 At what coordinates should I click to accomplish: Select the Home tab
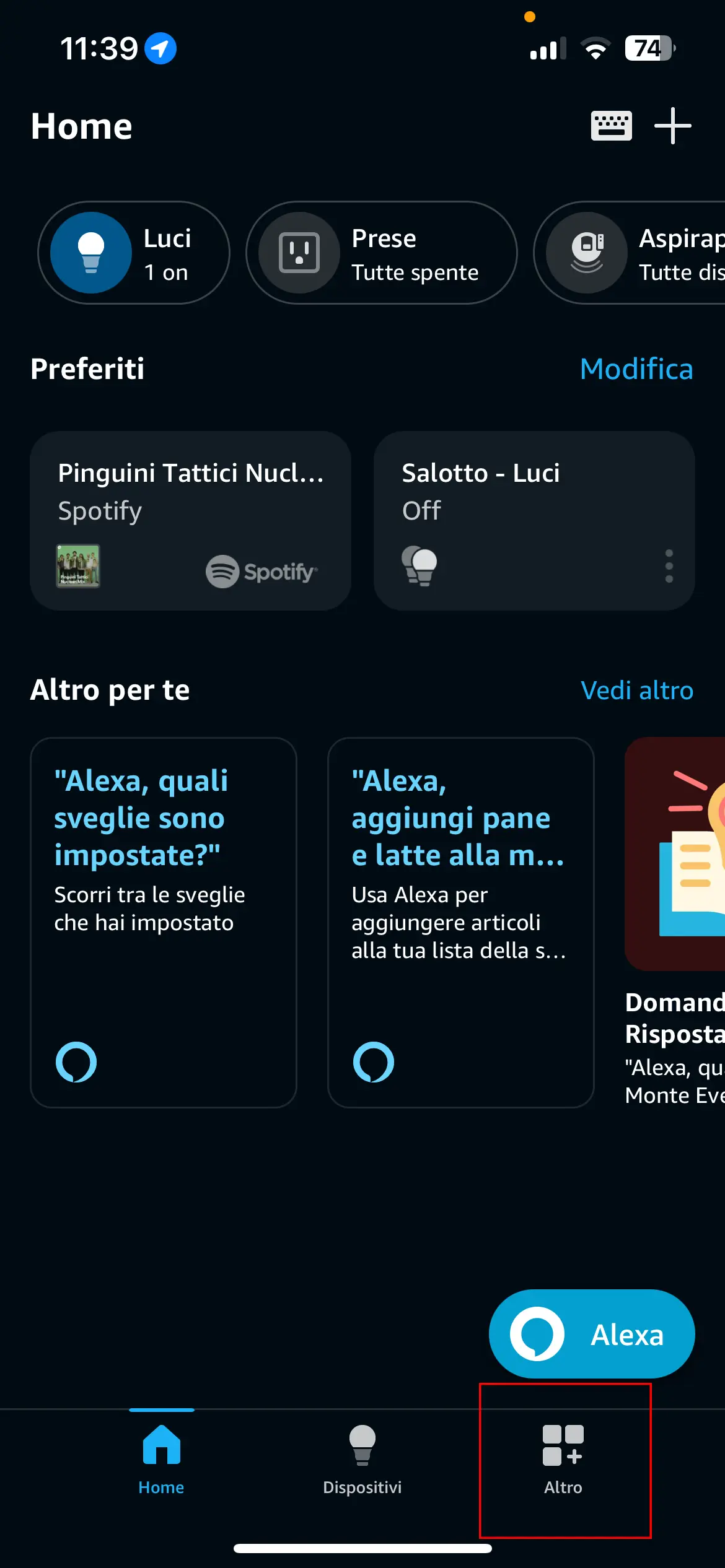[x=161, y=1461]
